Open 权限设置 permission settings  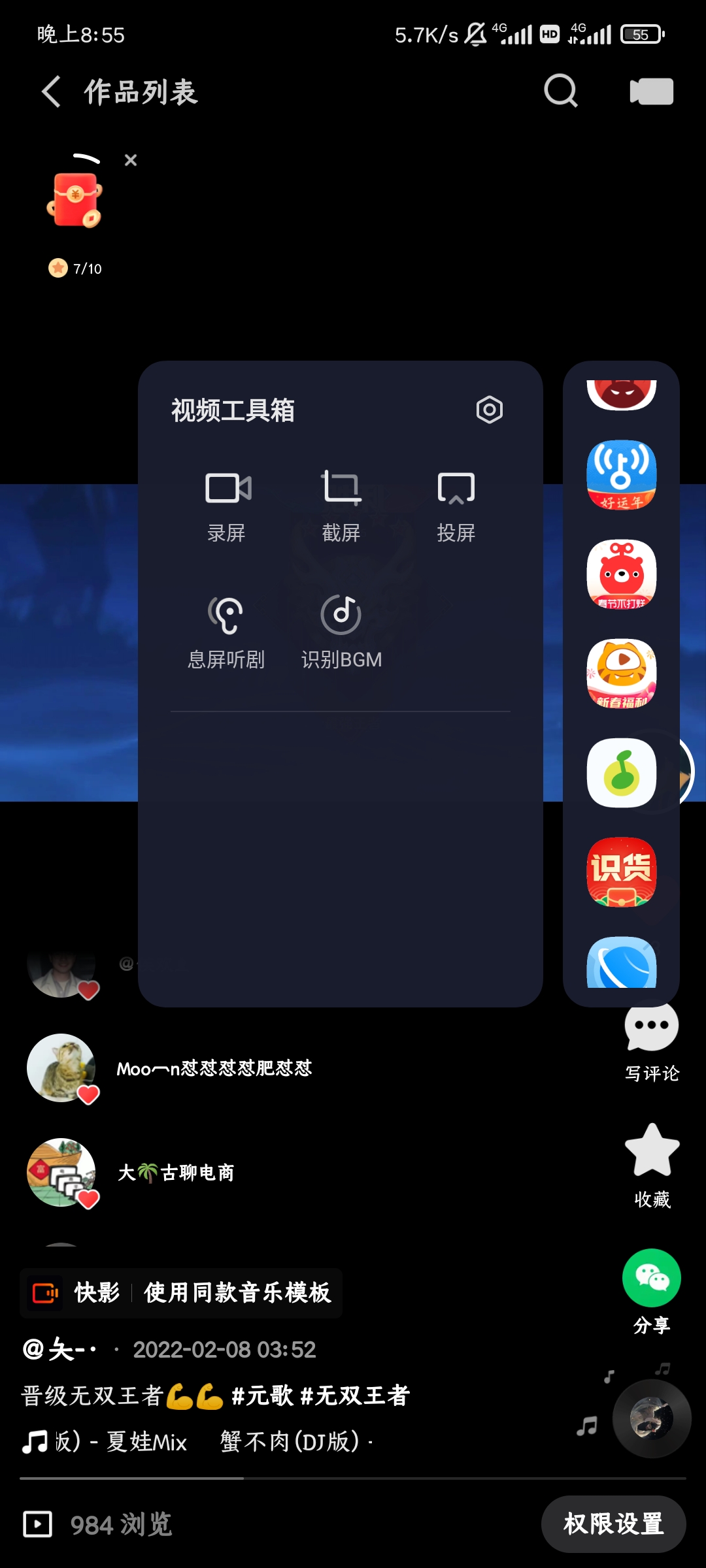613,1524
